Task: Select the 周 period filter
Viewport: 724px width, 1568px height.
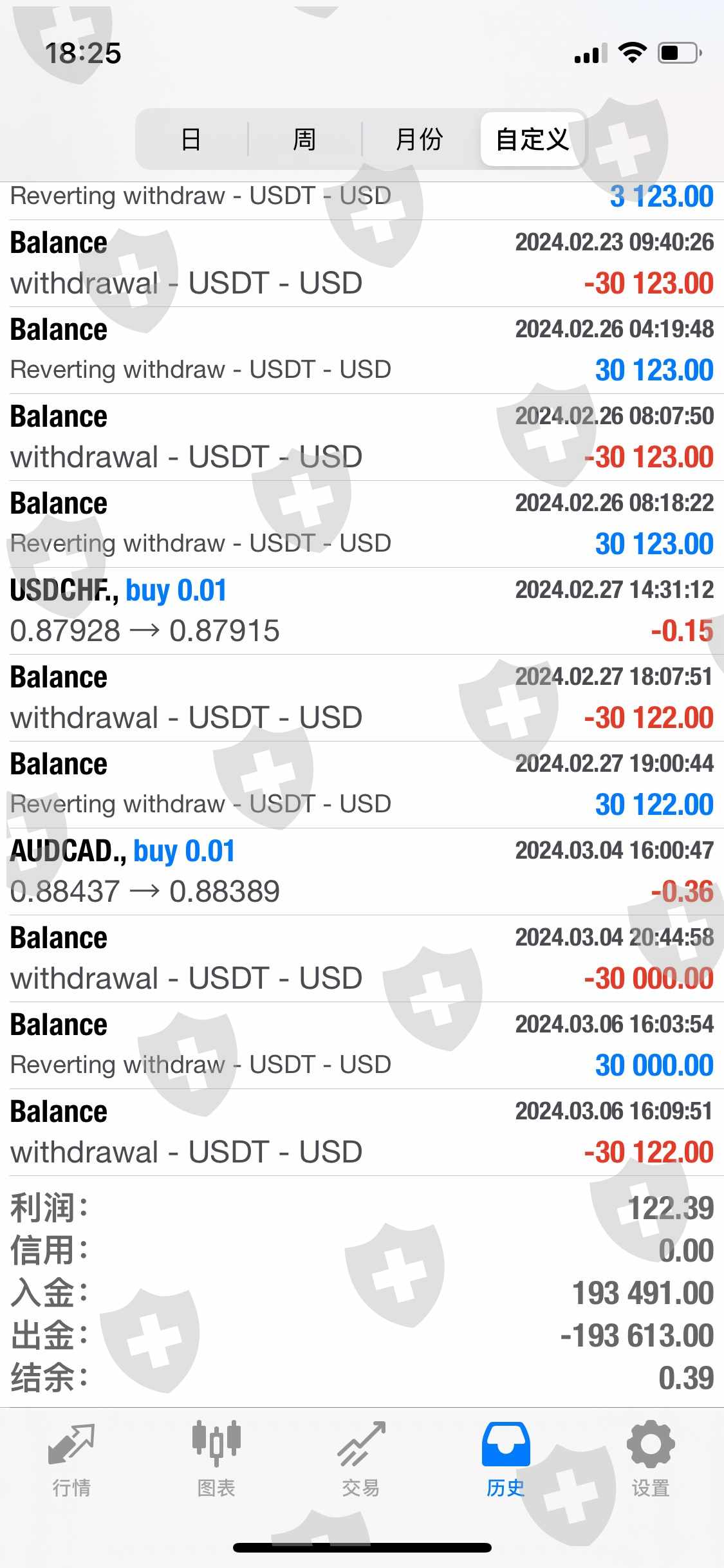Action: (304, 139)
